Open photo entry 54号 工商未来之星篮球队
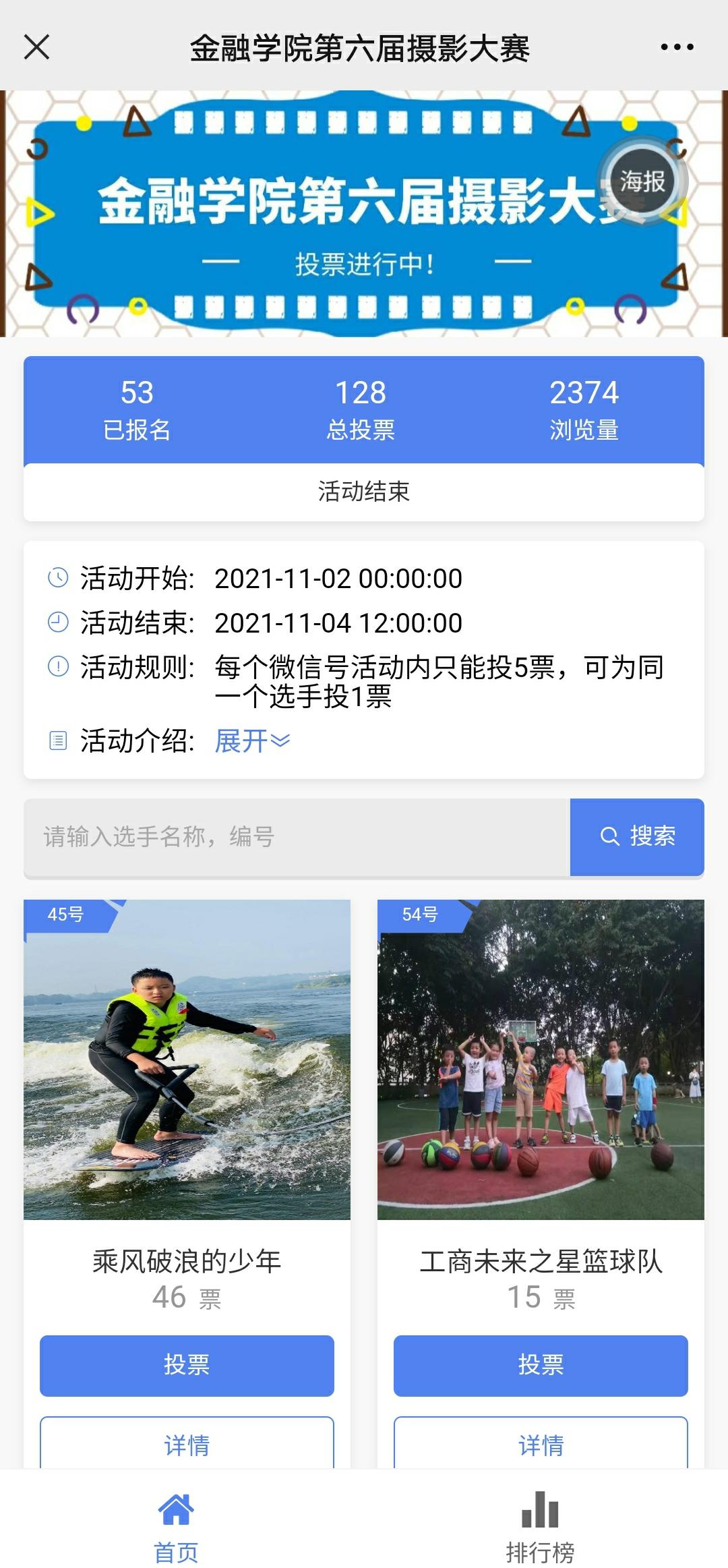728x1568 pixels. coord(541,1059)
